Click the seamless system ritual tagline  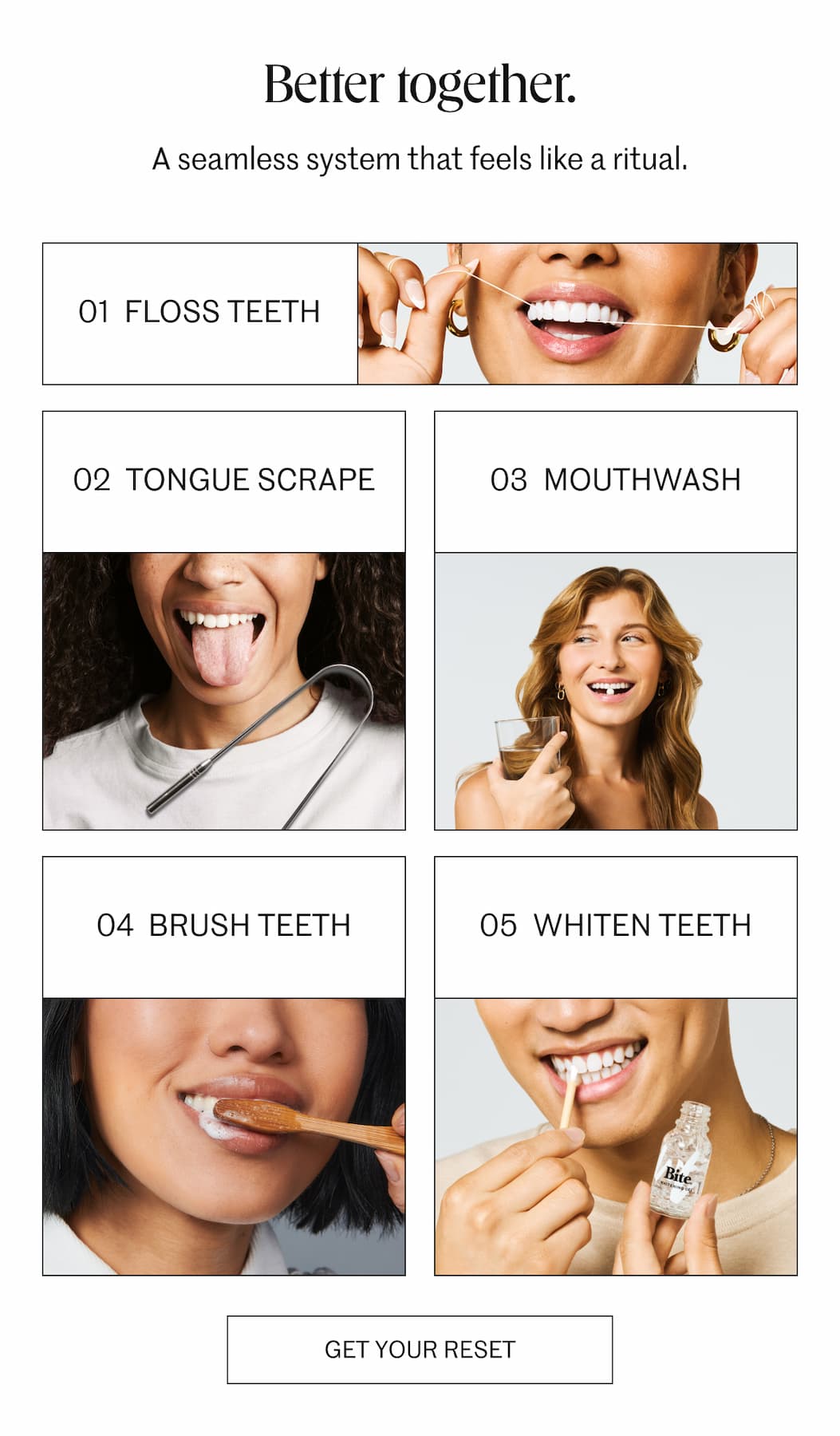[x=420, y=157]
